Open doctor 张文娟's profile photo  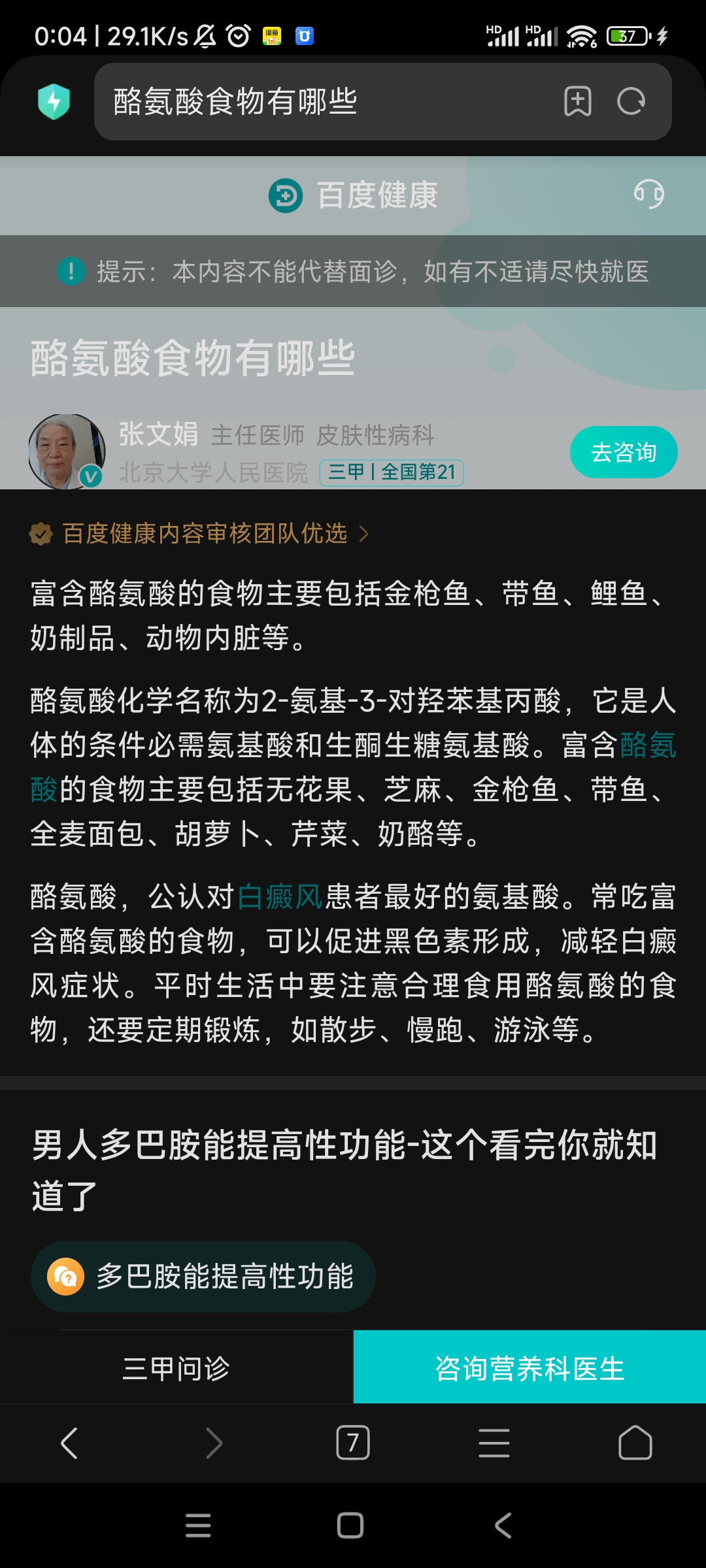pos(66,451)
